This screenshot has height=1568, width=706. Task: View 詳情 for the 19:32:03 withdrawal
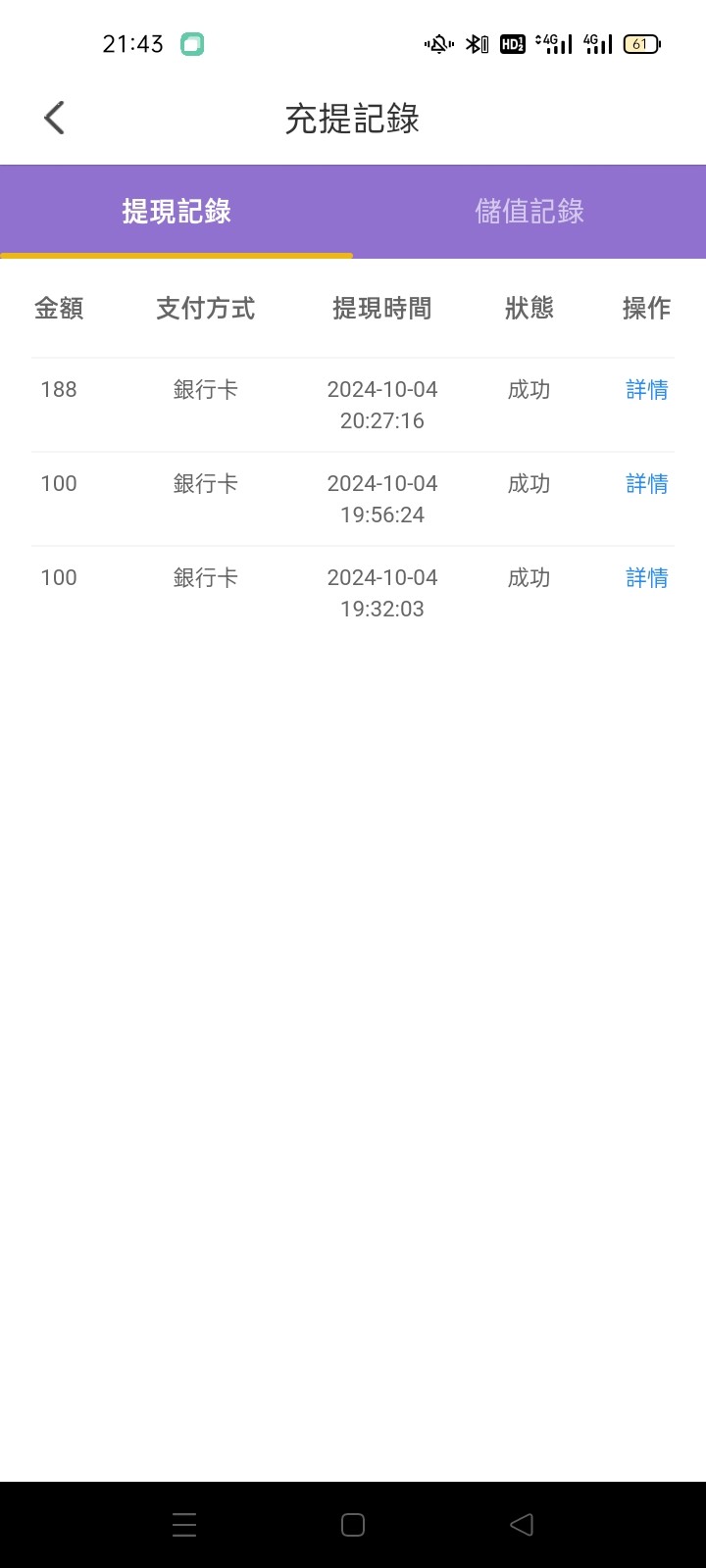647,578
